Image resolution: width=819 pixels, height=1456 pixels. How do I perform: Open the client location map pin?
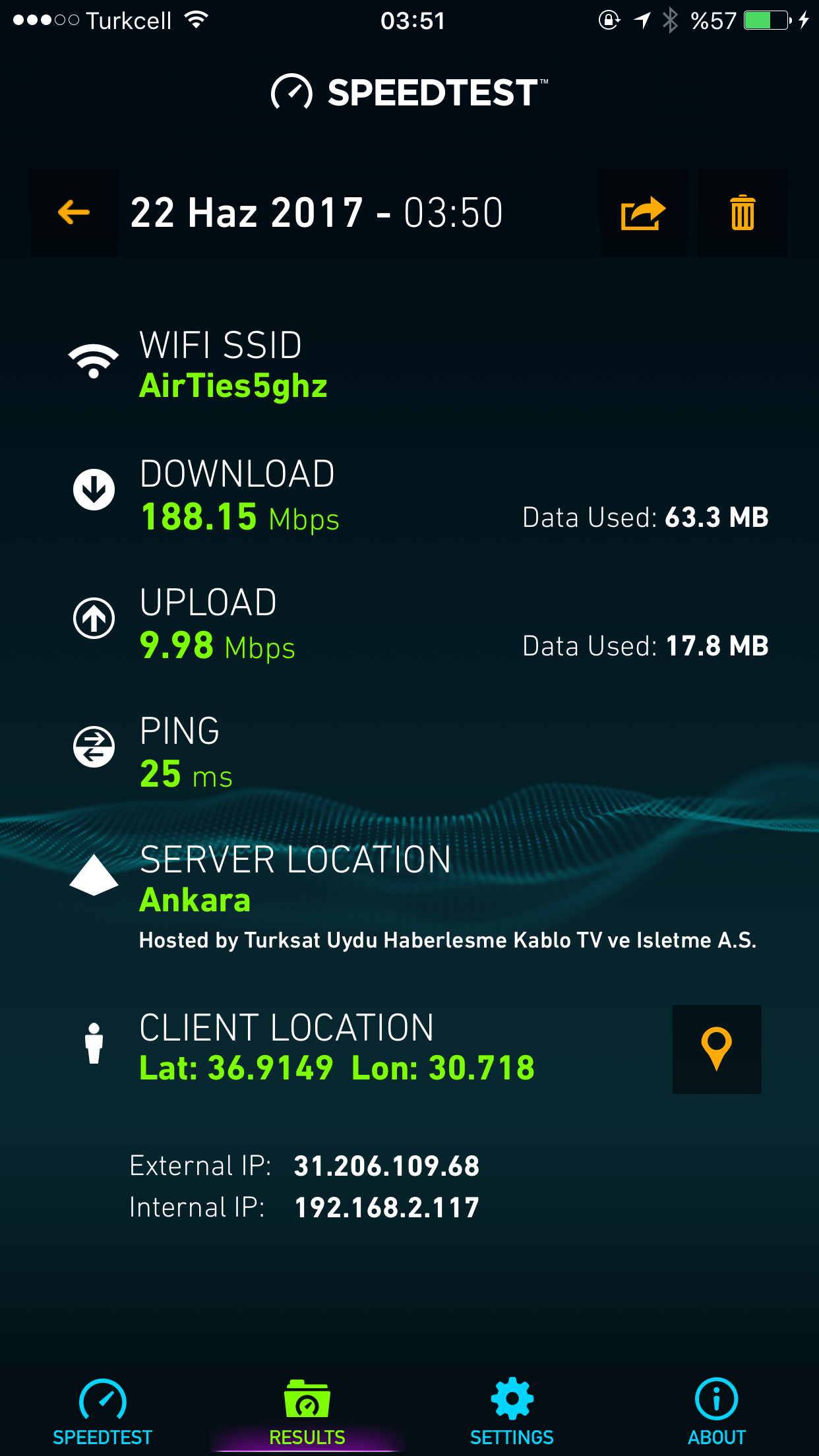[717, 1049]
